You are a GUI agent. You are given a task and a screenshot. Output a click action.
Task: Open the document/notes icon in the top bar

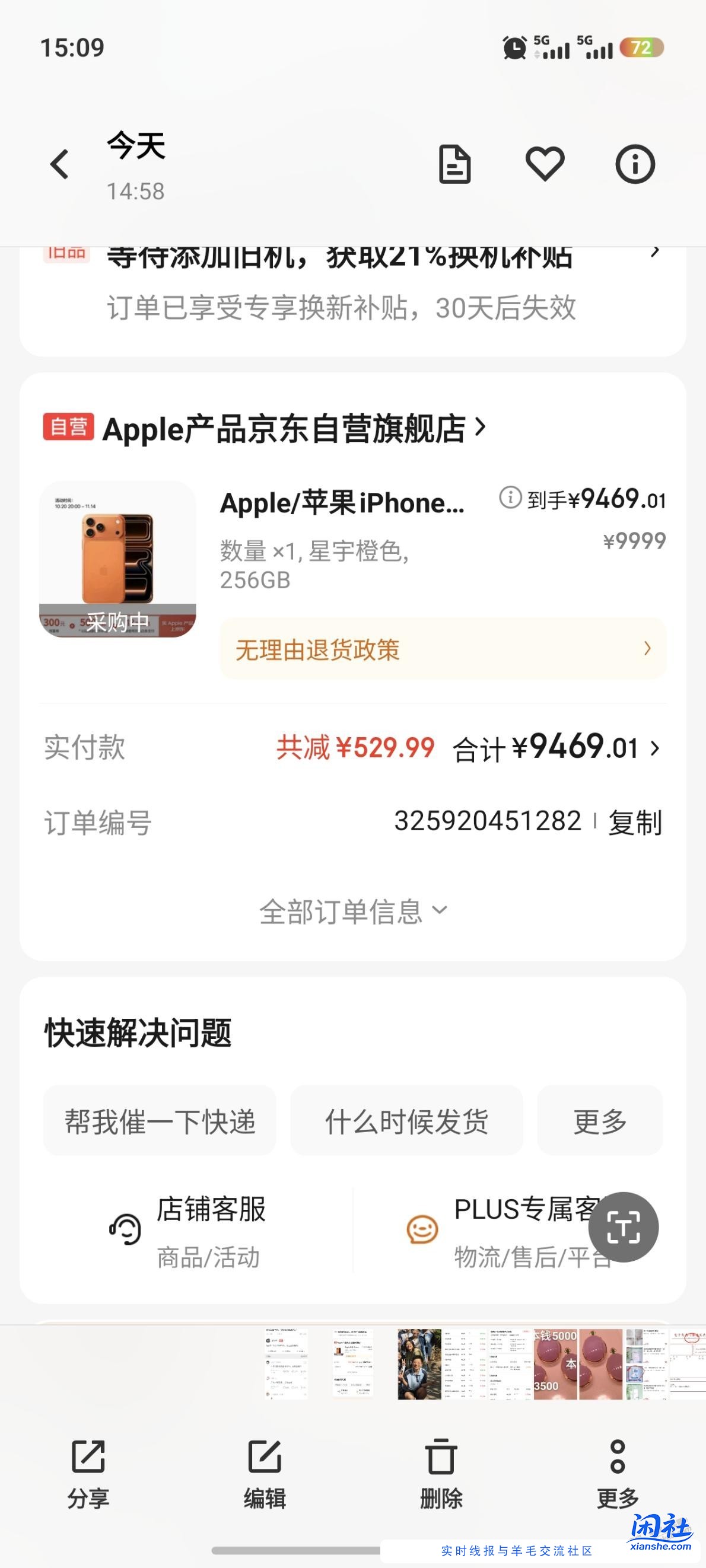[454, 163]
